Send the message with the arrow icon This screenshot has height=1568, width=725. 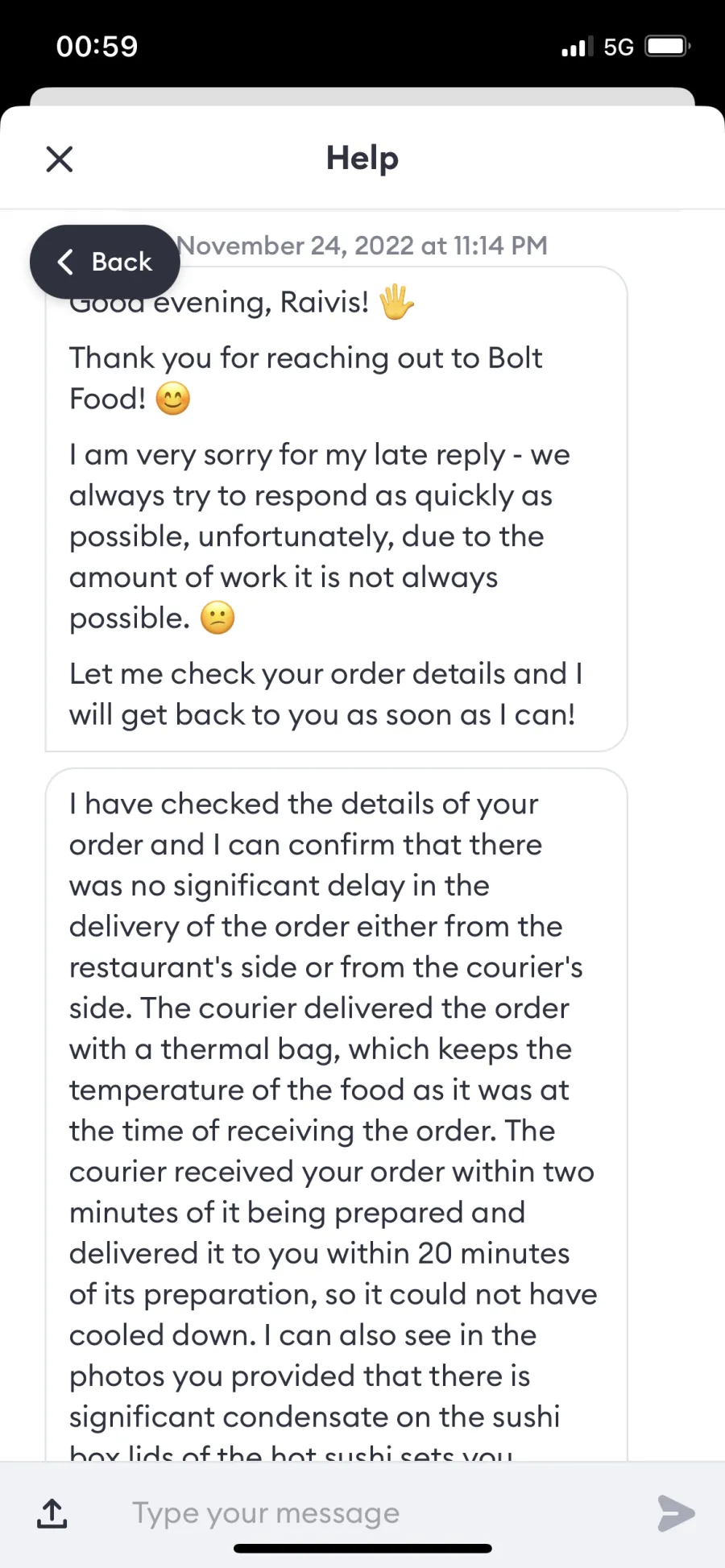coord(675,1512)
